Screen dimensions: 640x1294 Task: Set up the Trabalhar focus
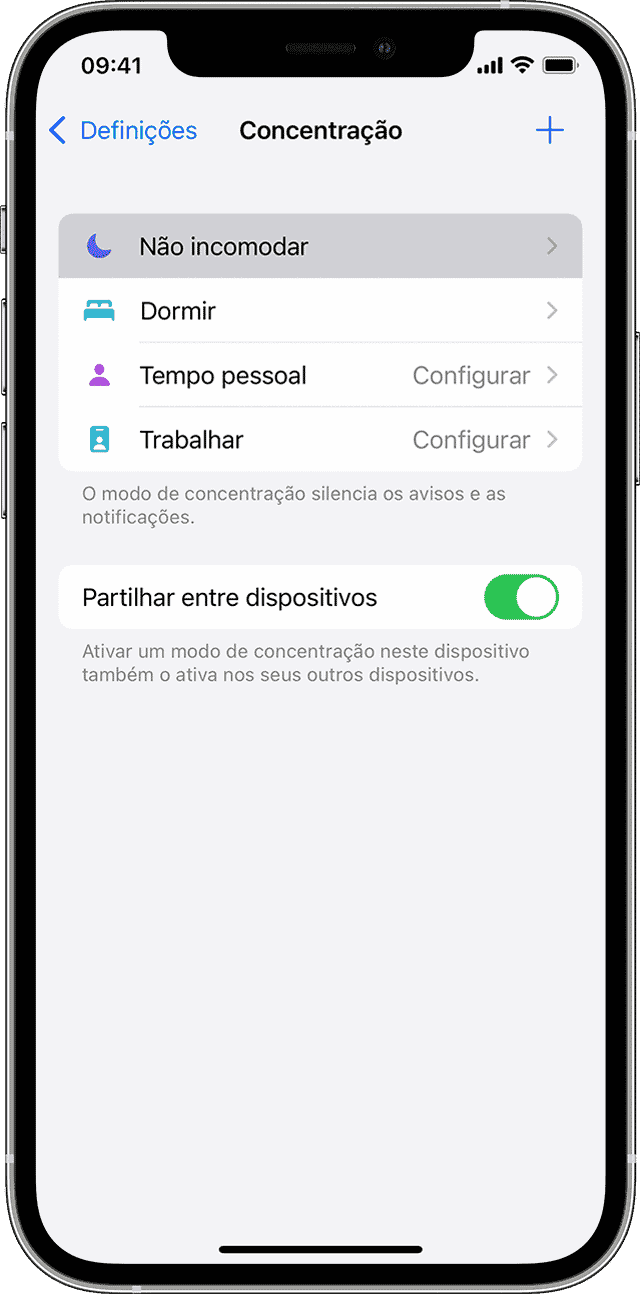[x=320, y=440]
